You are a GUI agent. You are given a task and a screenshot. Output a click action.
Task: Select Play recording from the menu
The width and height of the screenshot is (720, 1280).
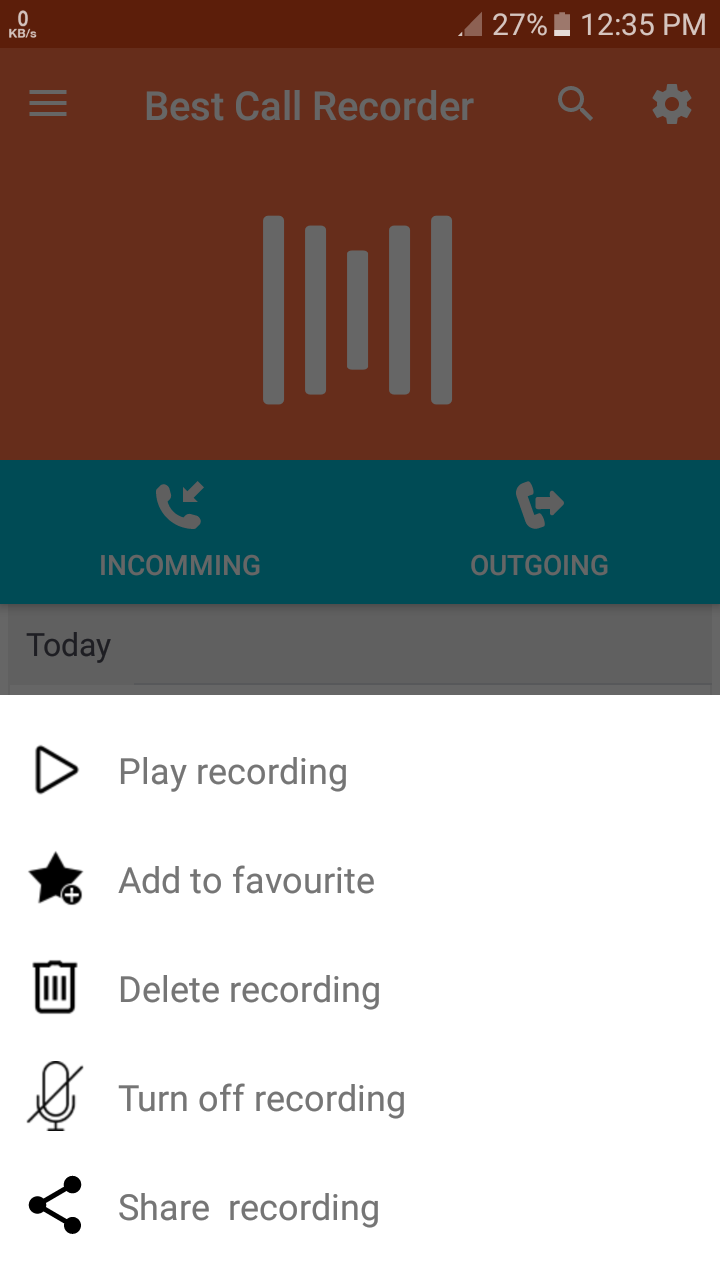[232, 771]
